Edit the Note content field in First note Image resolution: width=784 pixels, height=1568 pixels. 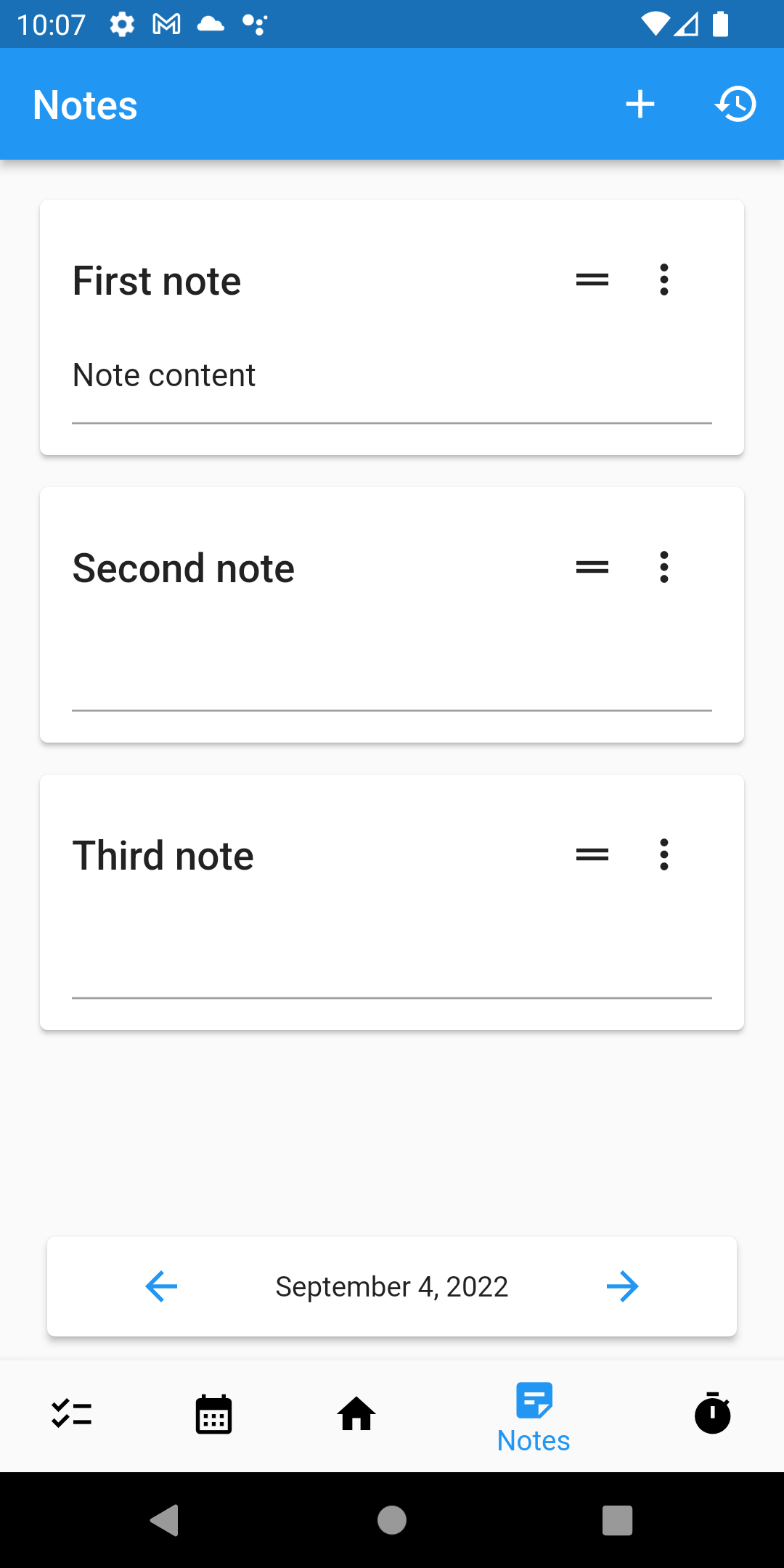click(392, 376)
